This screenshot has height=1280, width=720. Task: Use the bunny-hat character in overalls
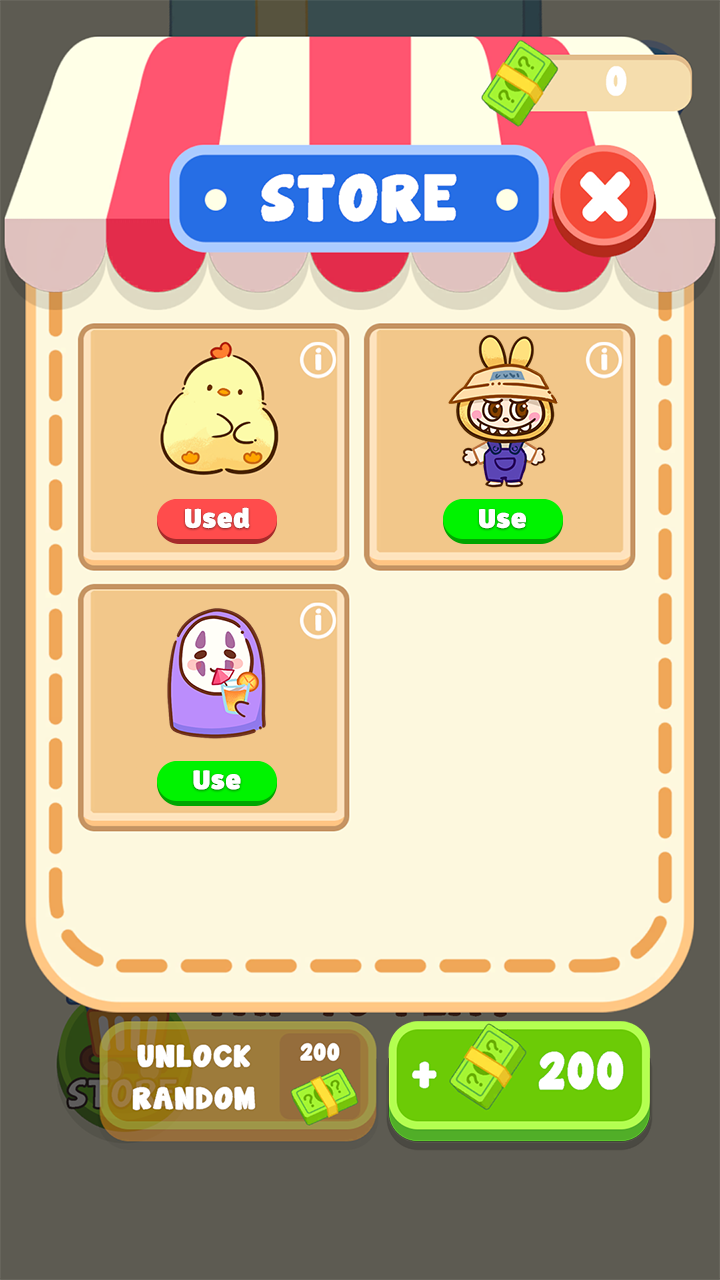(x=503, y=520)
